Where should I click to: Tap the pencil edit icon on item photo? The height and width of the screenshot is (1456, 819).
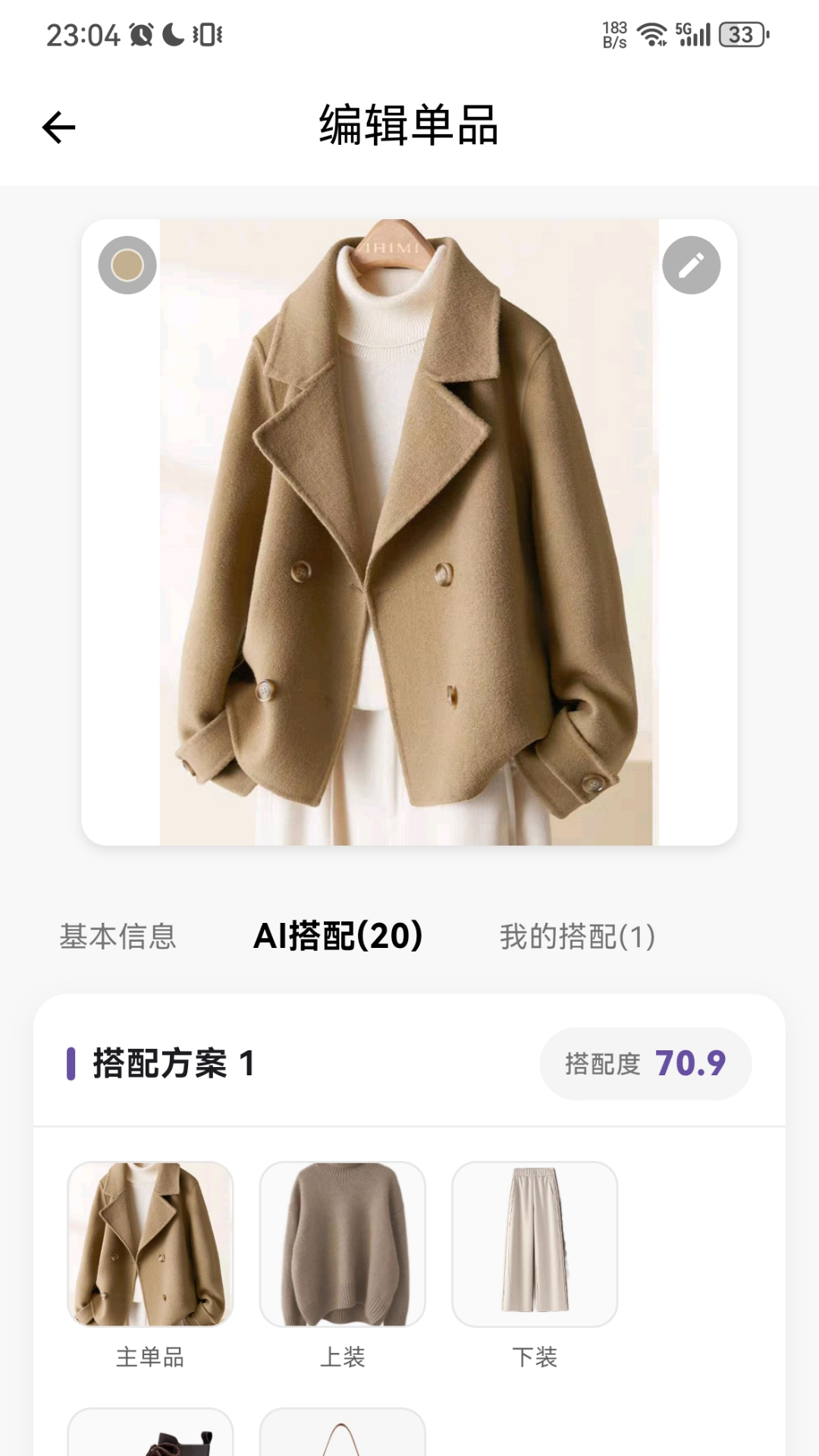(x=691, y=264)
